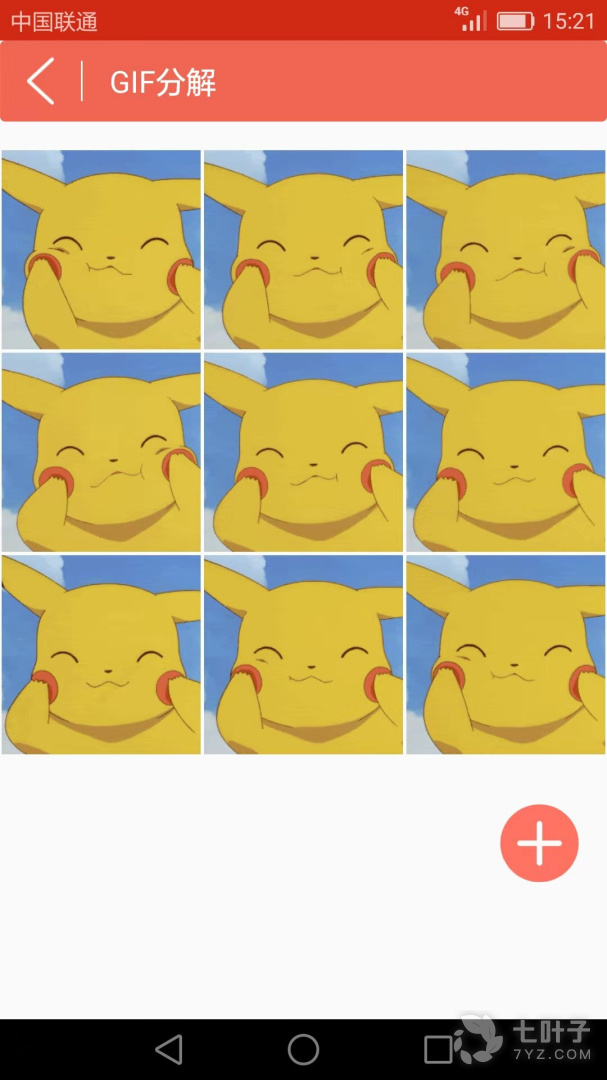607x1080 pixels.
Task: Tap the system back button
Action: click(x=169, y=1049)
